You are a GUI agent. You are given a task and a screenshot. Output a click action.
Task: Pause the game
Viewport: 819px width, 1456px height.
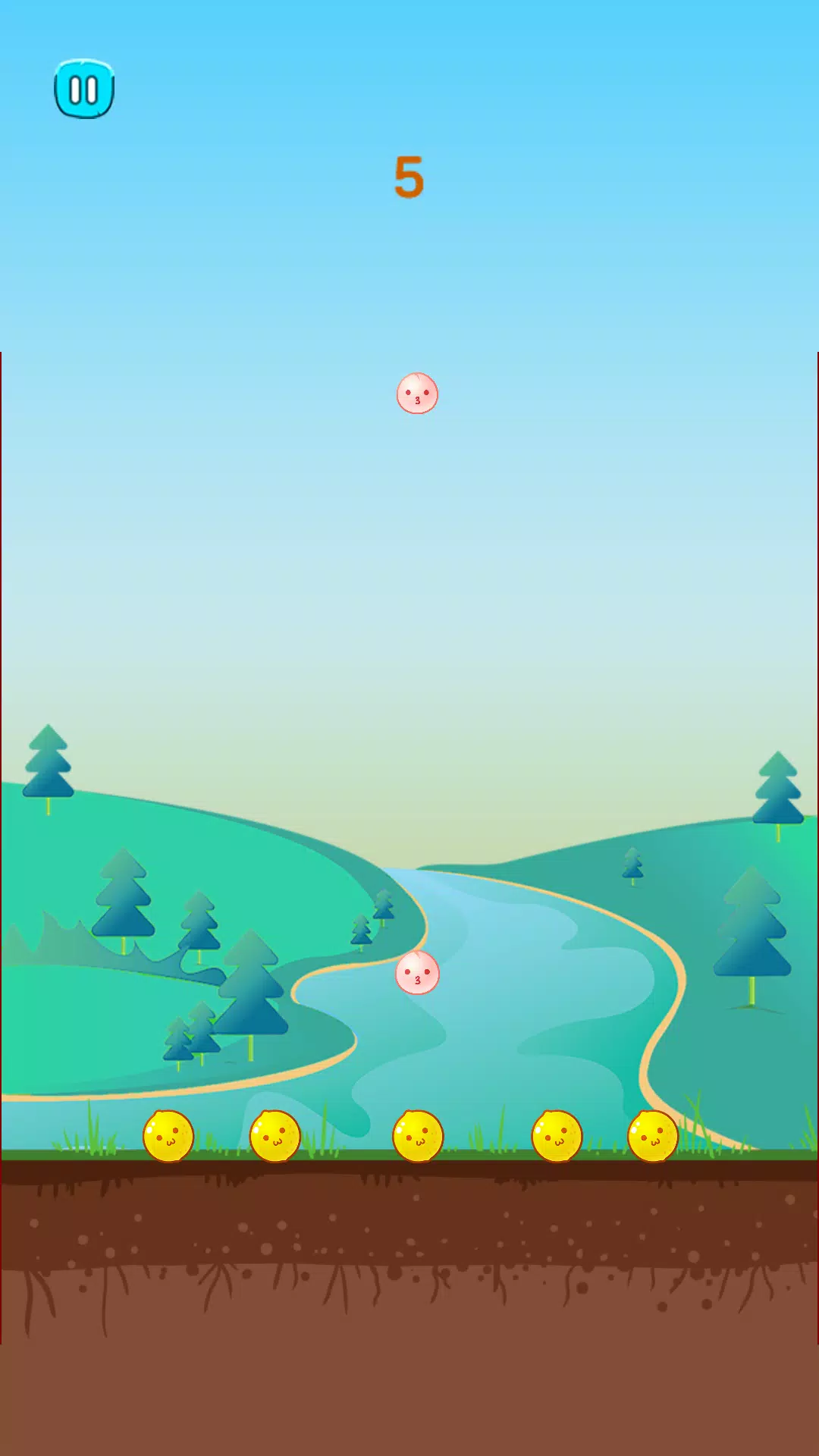click(x=84, y=89)
